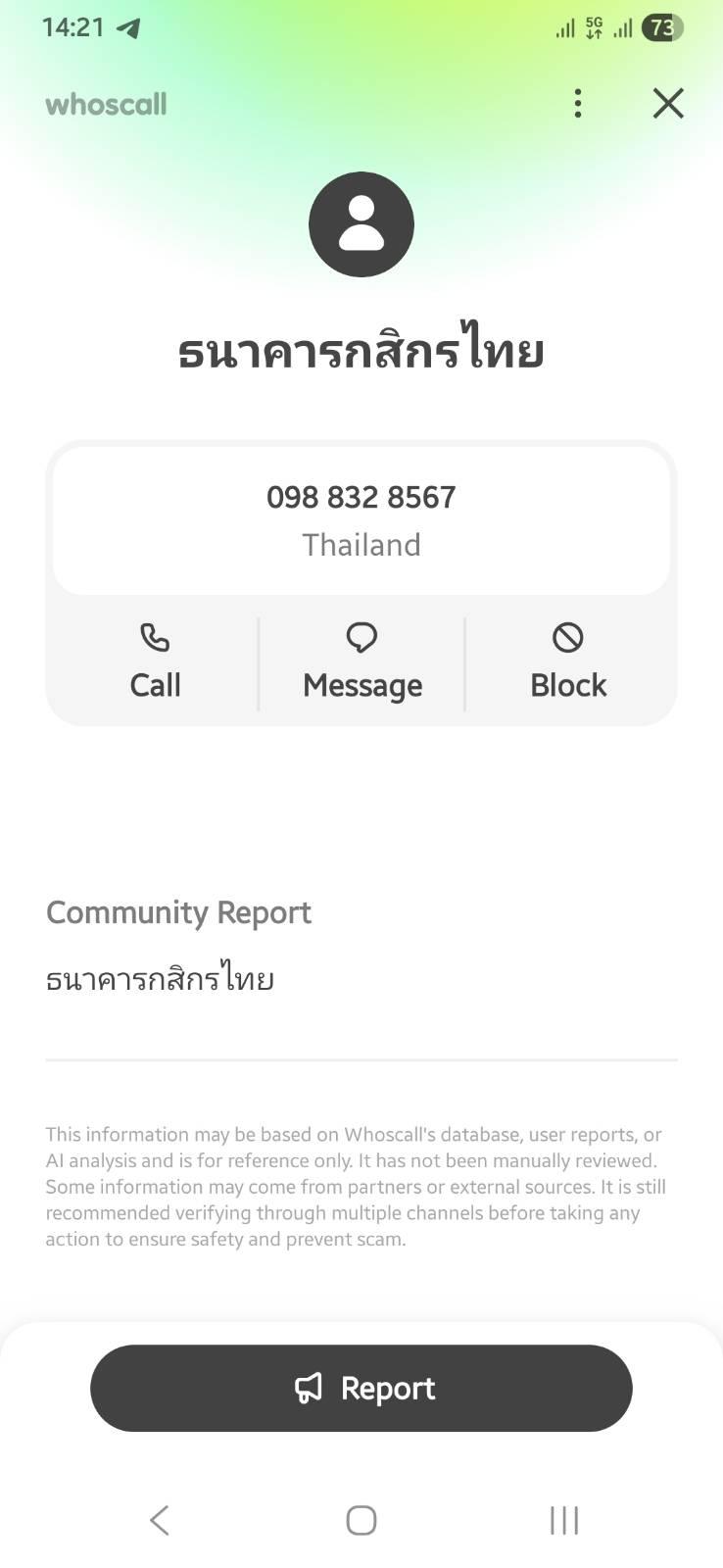Call the number 098 832 8567

point(155,662)
